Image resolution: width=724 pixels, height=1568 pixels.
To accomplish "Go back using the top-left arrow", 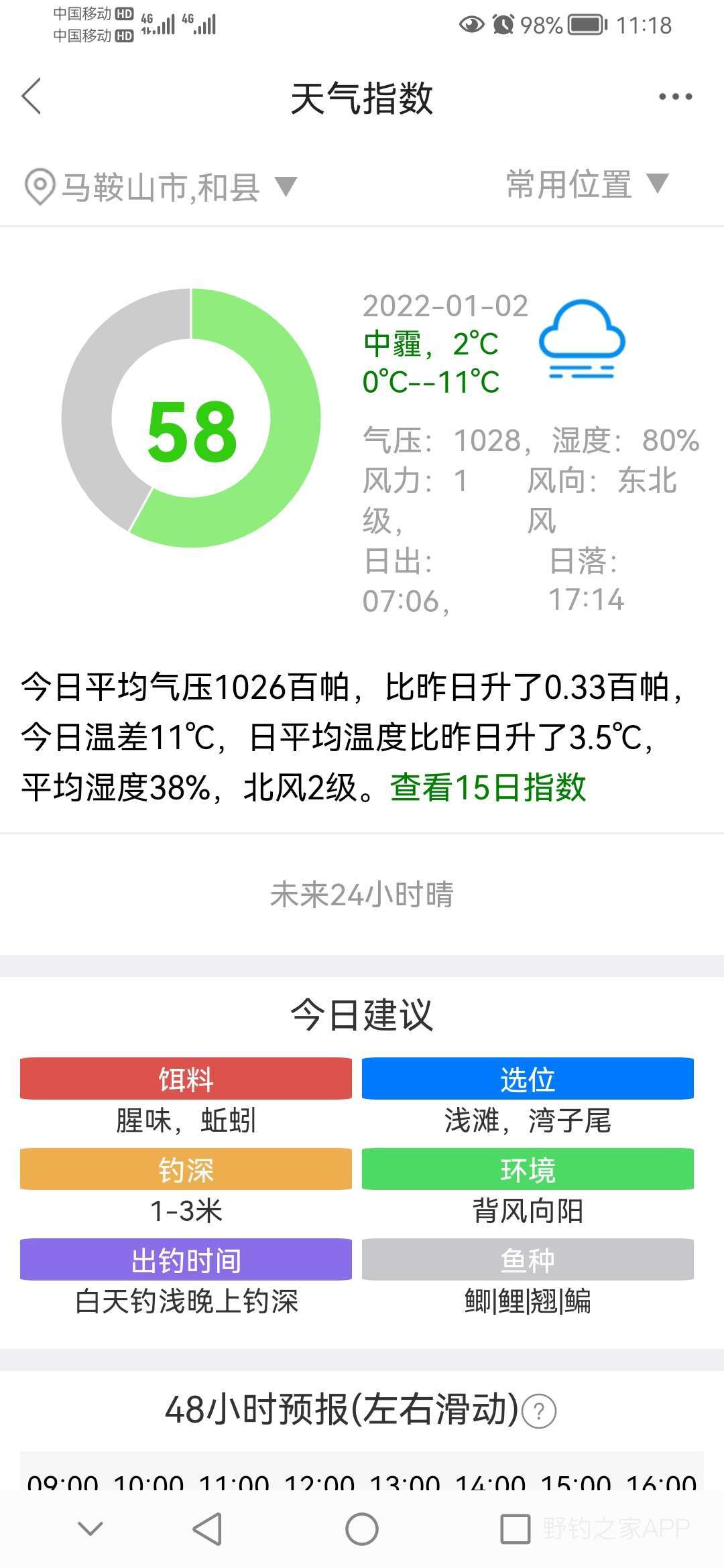I will click(x=32, y=96).
